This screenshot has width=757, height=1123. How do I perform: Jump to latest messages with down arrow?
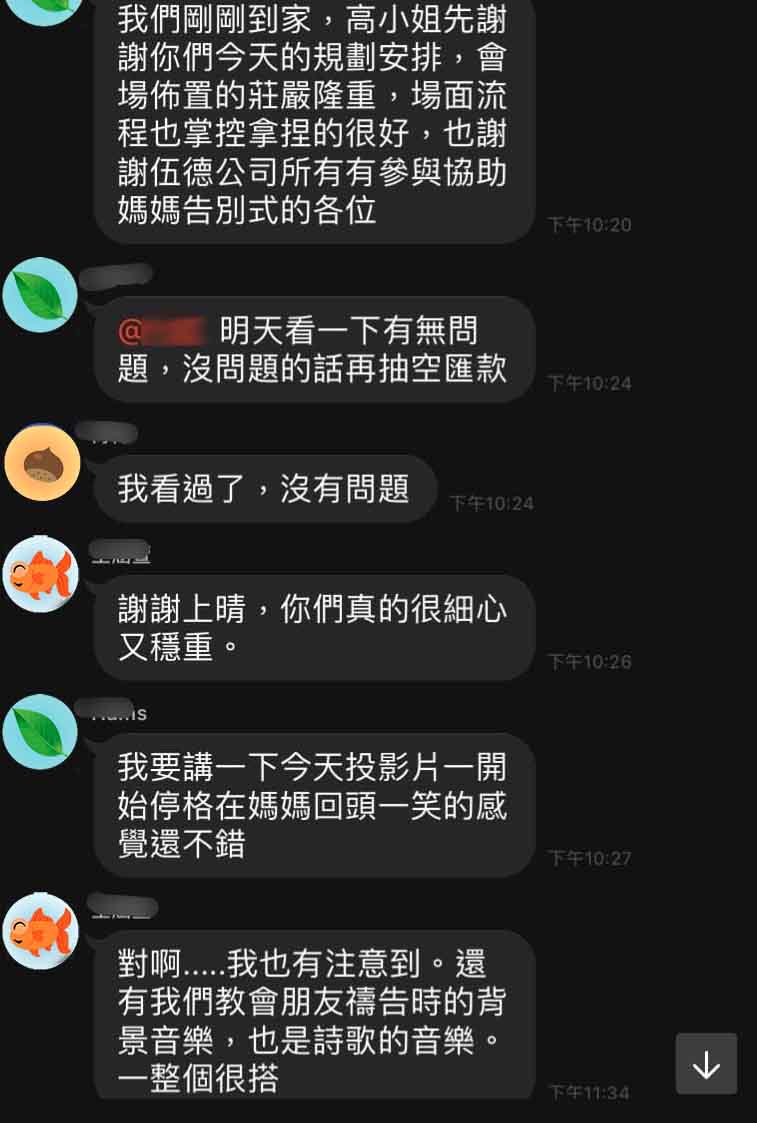tap(706, 1064)
